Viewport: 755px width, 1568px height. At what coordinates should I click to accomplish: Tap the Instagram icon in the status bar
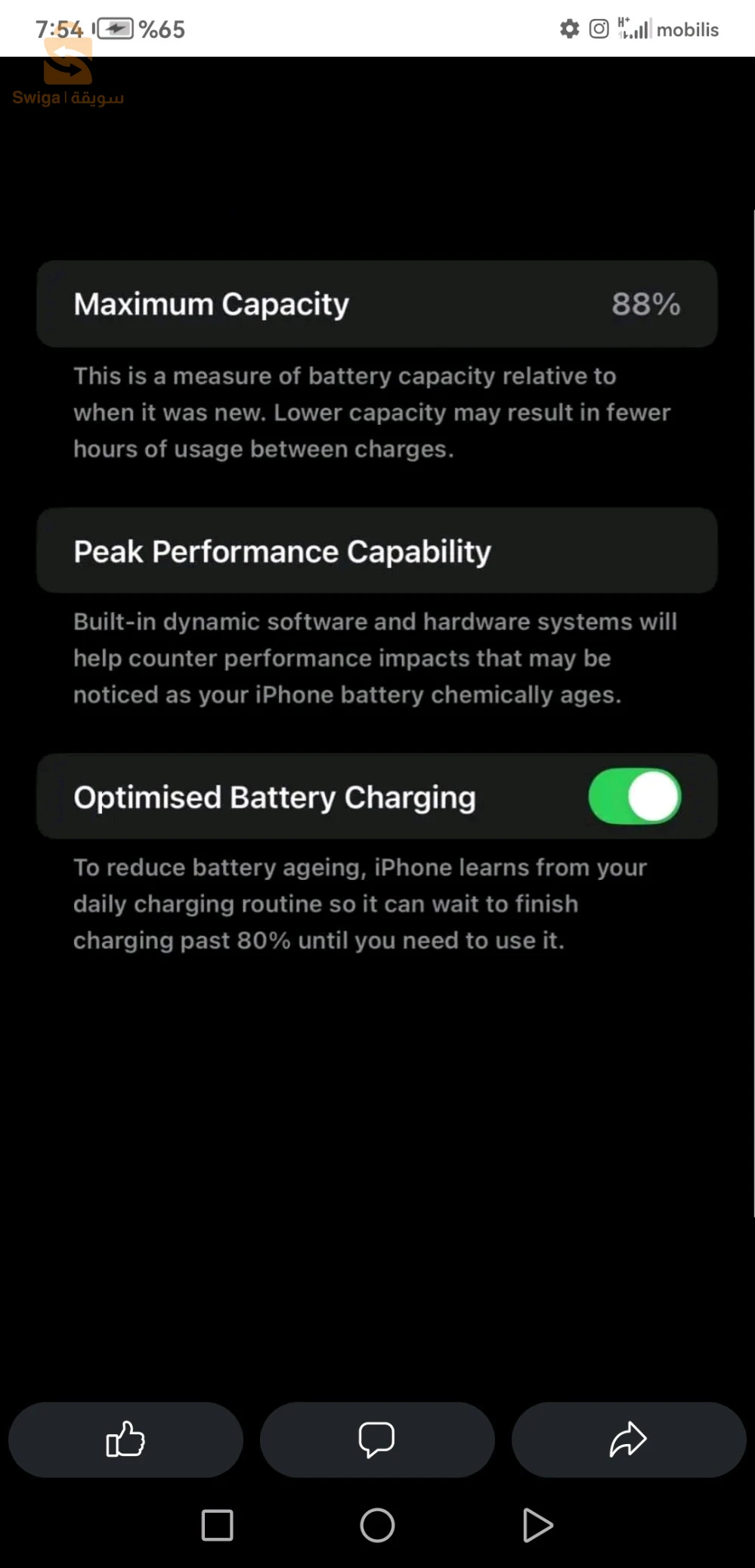598,29
